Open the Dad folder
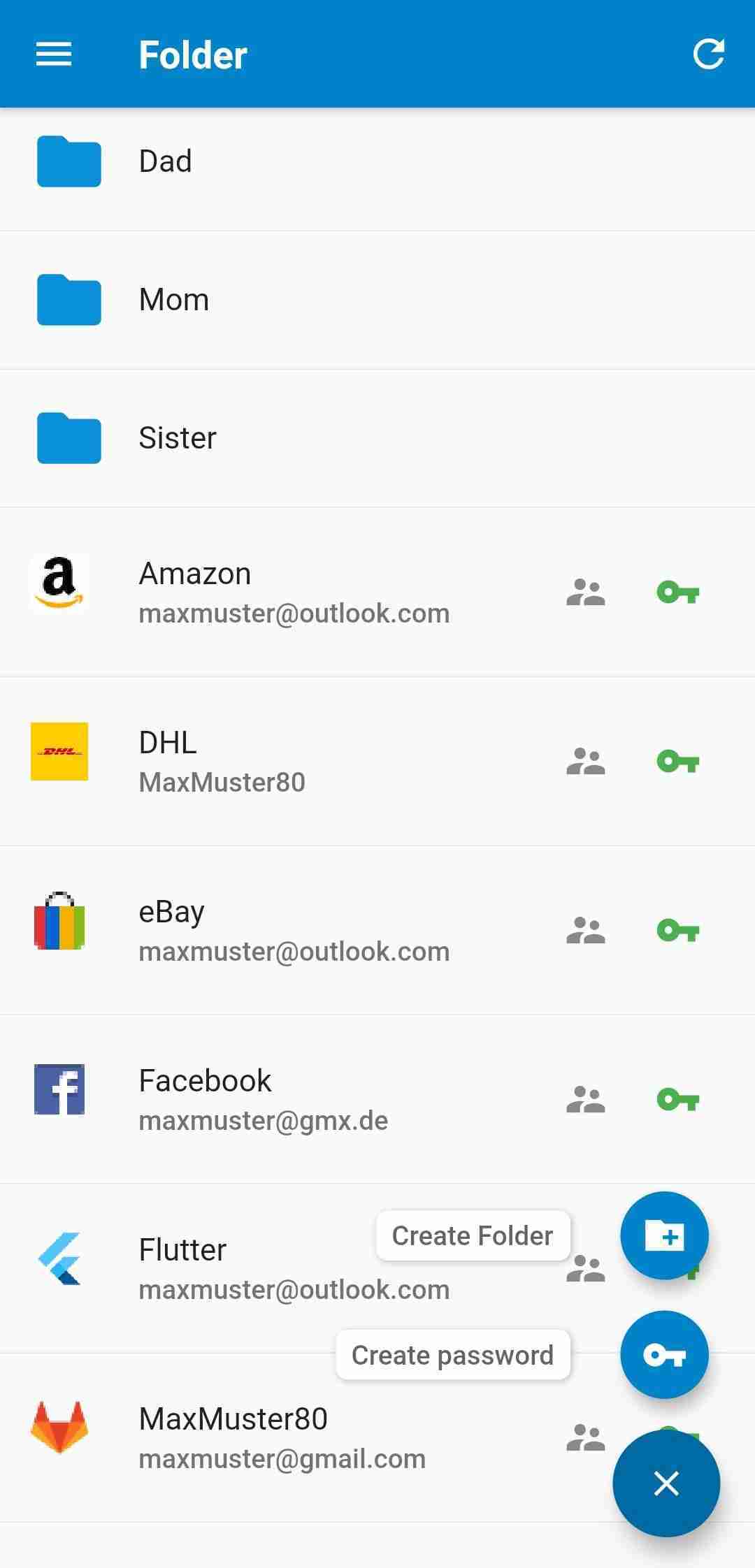Image resolution: width=755 pixels, height=1568 pixels. point(280,162)
